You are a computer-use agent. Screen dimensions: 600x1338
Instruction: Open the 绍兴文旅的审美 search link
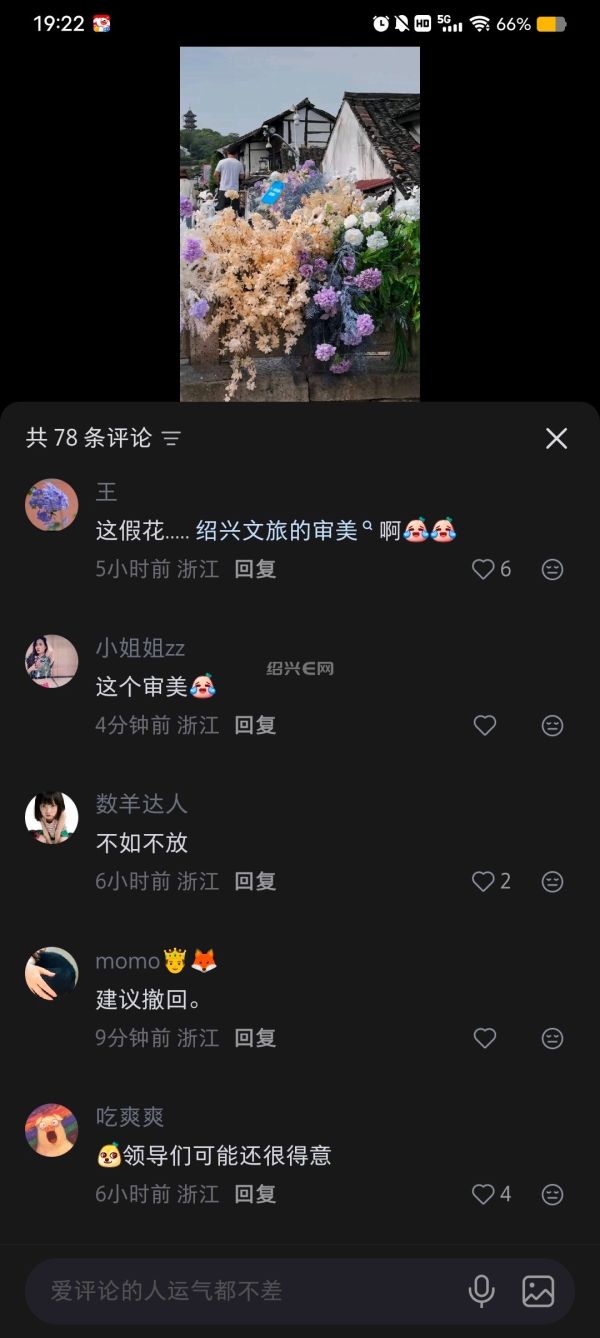(276, 530)
